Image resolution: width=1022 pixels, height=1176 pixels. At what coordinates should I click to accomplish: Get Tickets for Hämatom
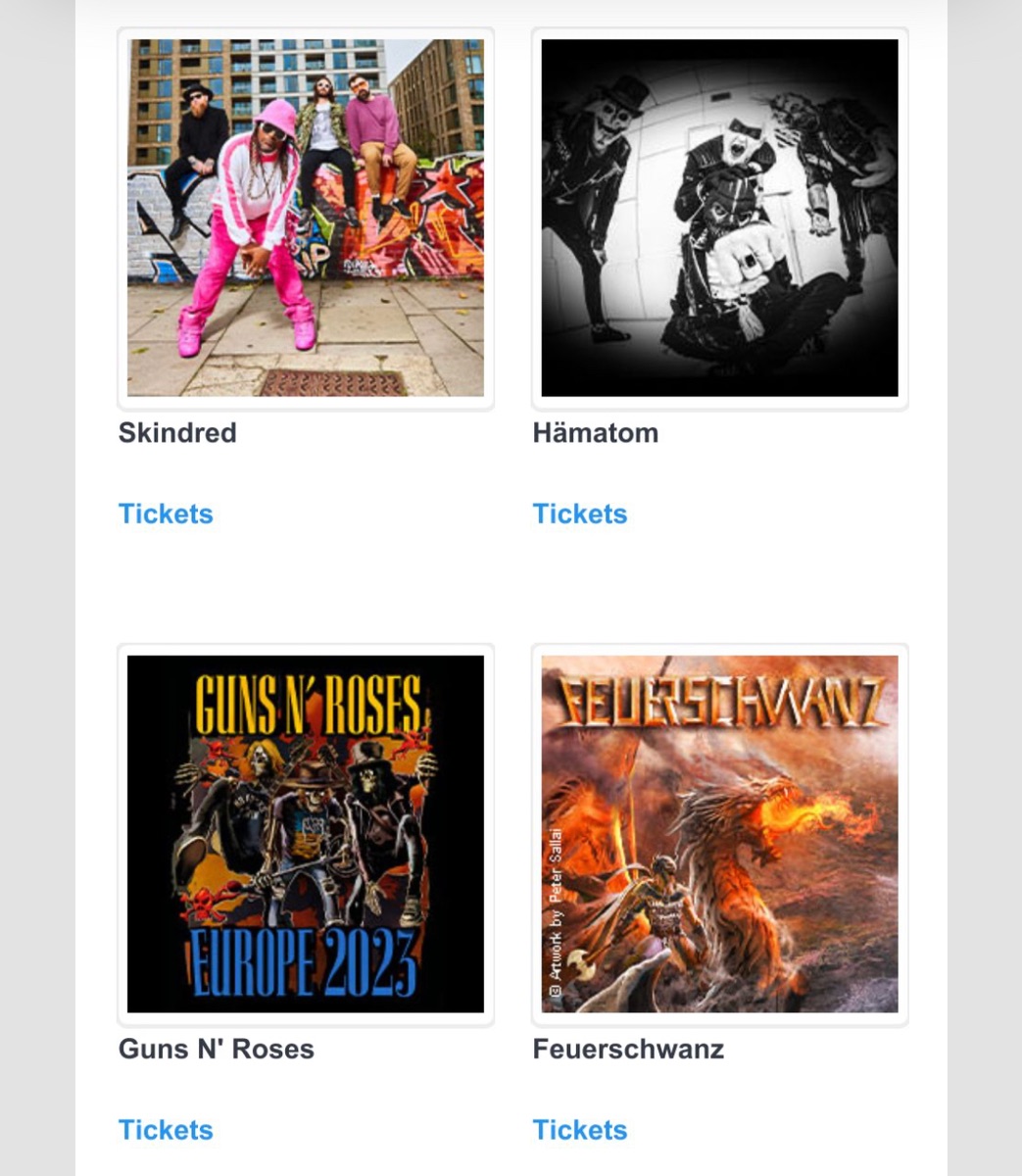tap(580, 514)
